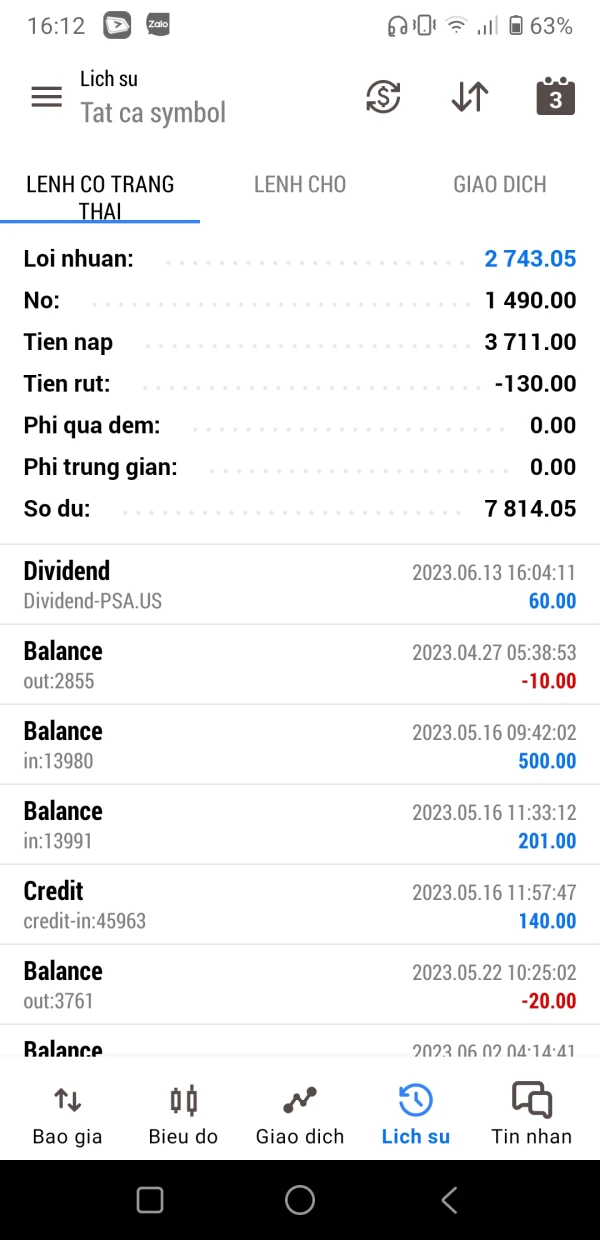Tap the Lich su history tab
Screen dimensions: 600x1240
pyautogui.click(x=416, y=1115)
